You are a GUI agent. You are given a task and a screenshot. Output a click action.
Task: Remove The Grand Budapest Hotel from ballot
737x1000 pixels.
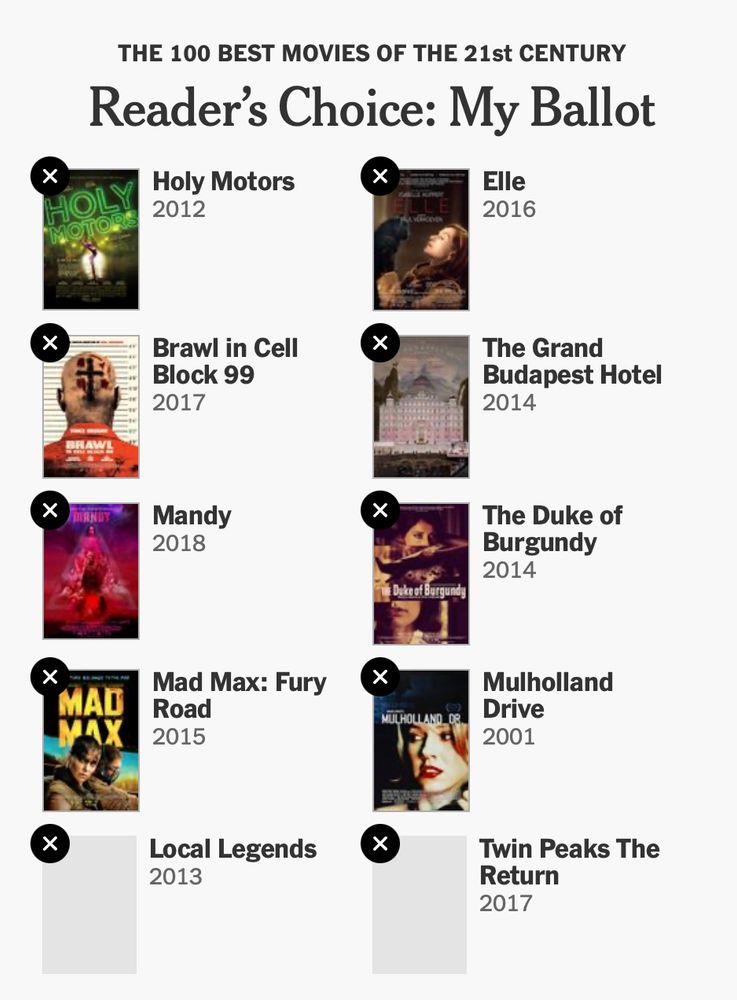click(380, 343)
